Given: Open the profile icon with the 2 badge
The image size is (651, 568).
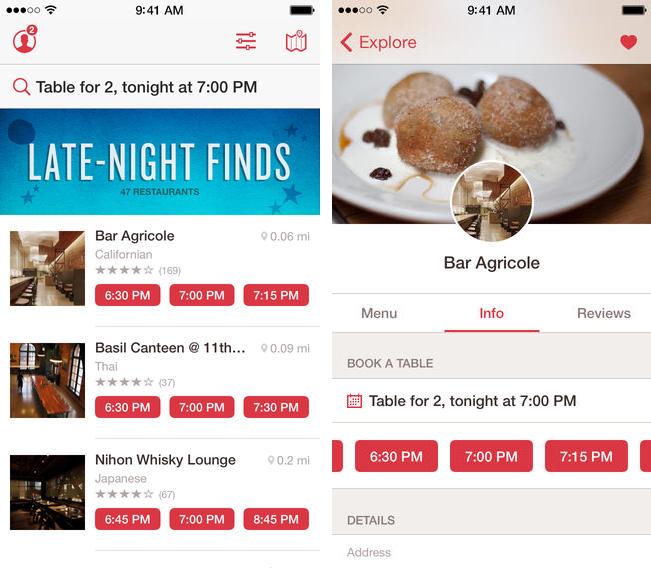Looking at the screenshot, I should [24, 41].
